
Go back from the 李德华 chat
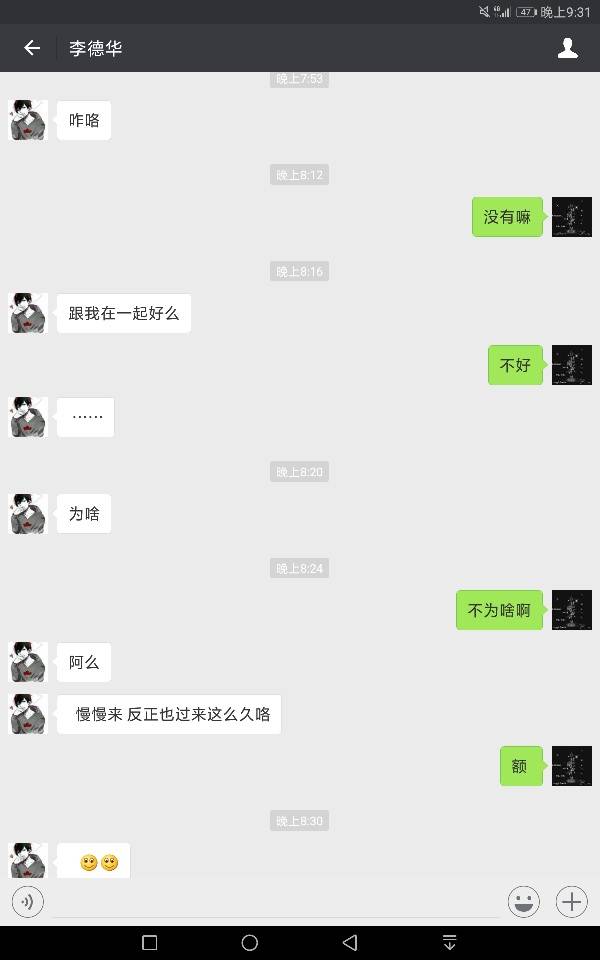tap(32, 48)
